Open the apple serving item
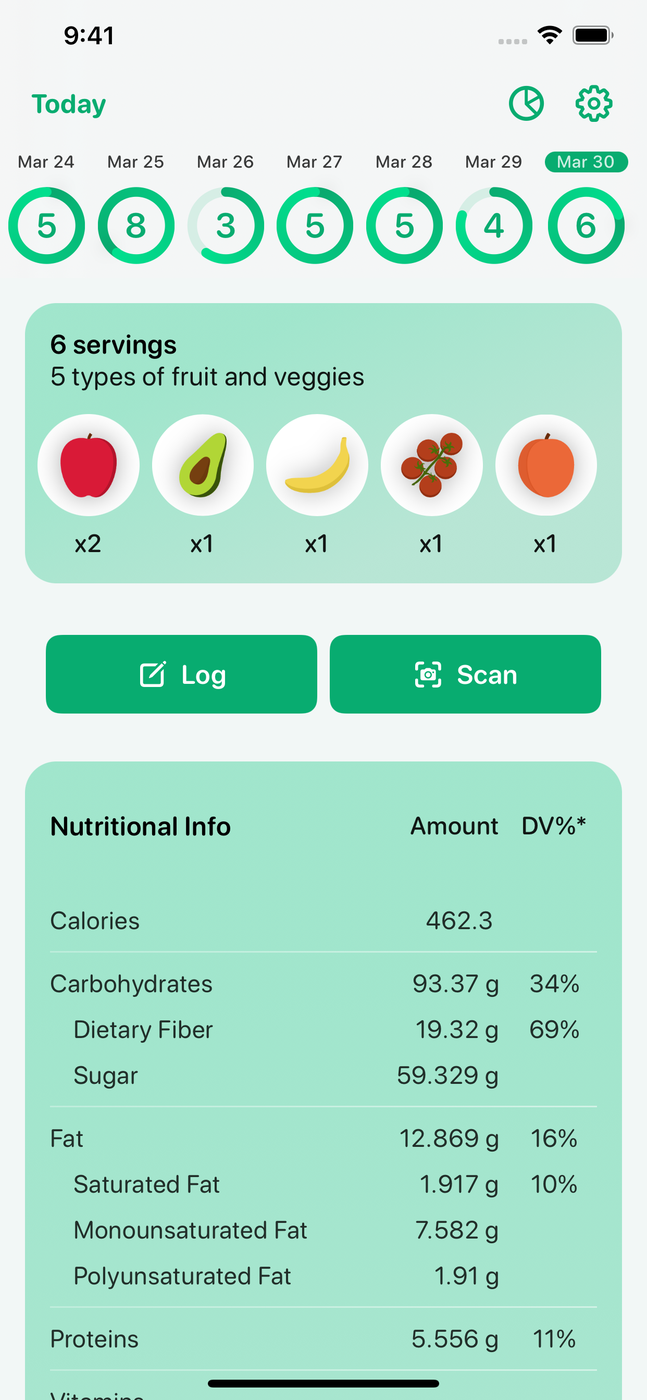 (x=88, y=465)
